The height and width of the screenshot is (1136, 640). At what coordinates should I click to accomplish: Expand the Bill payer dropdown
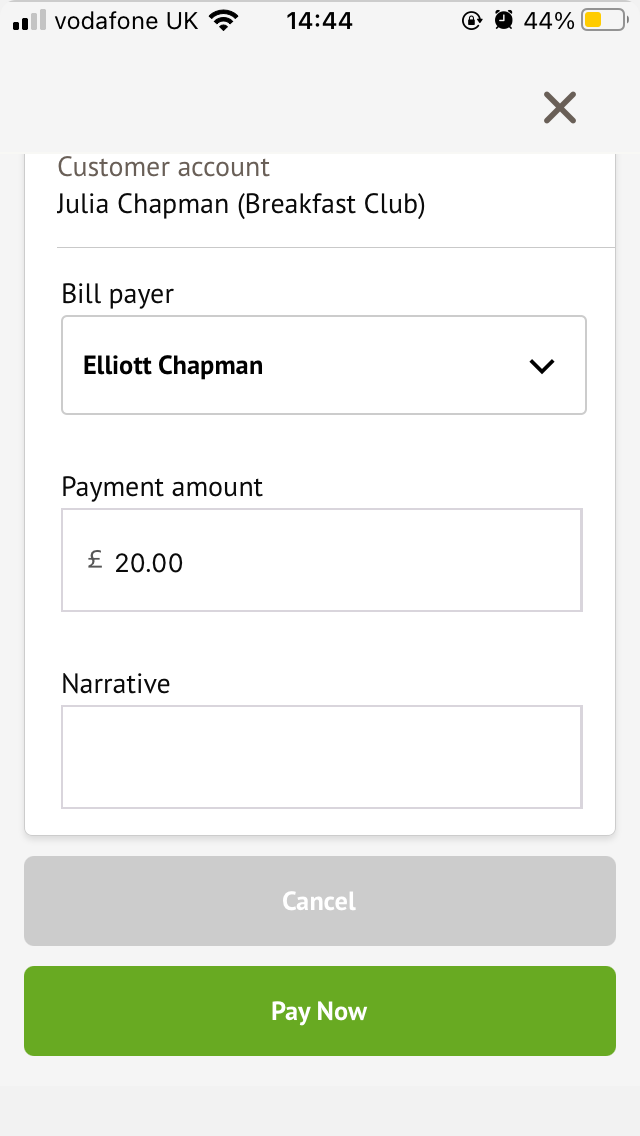click(x=323, y=366)
